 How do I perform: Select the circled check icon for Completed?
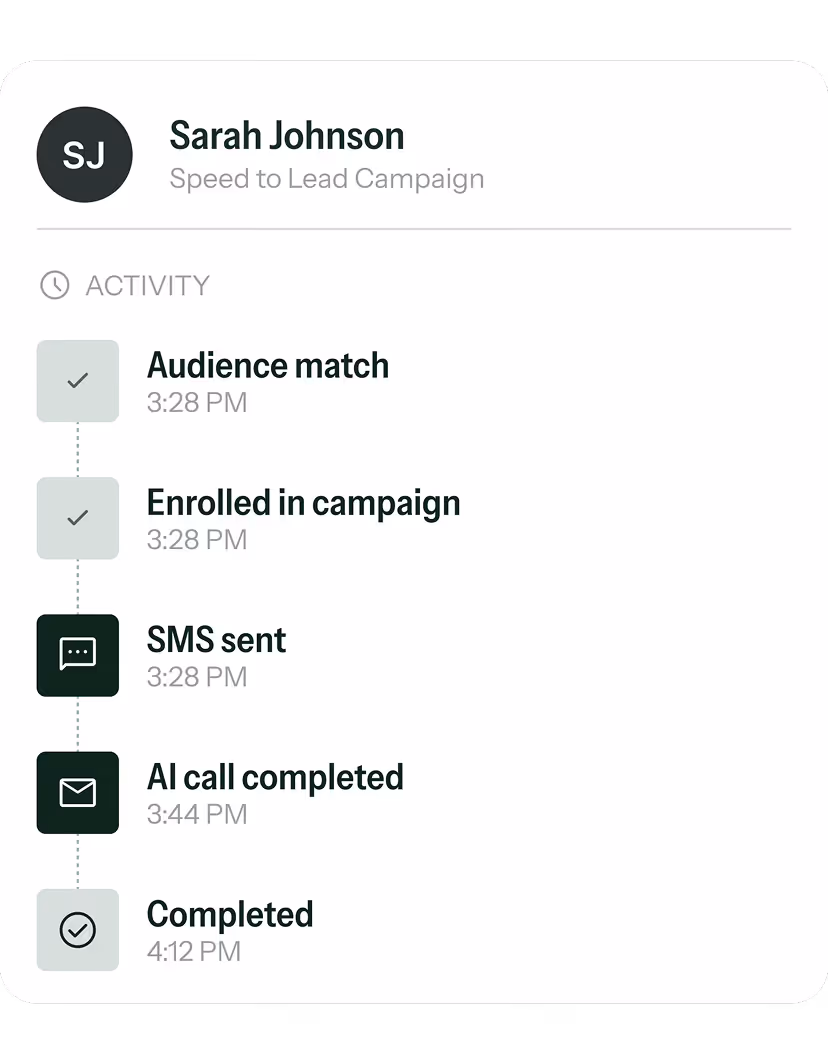[77, 930]
